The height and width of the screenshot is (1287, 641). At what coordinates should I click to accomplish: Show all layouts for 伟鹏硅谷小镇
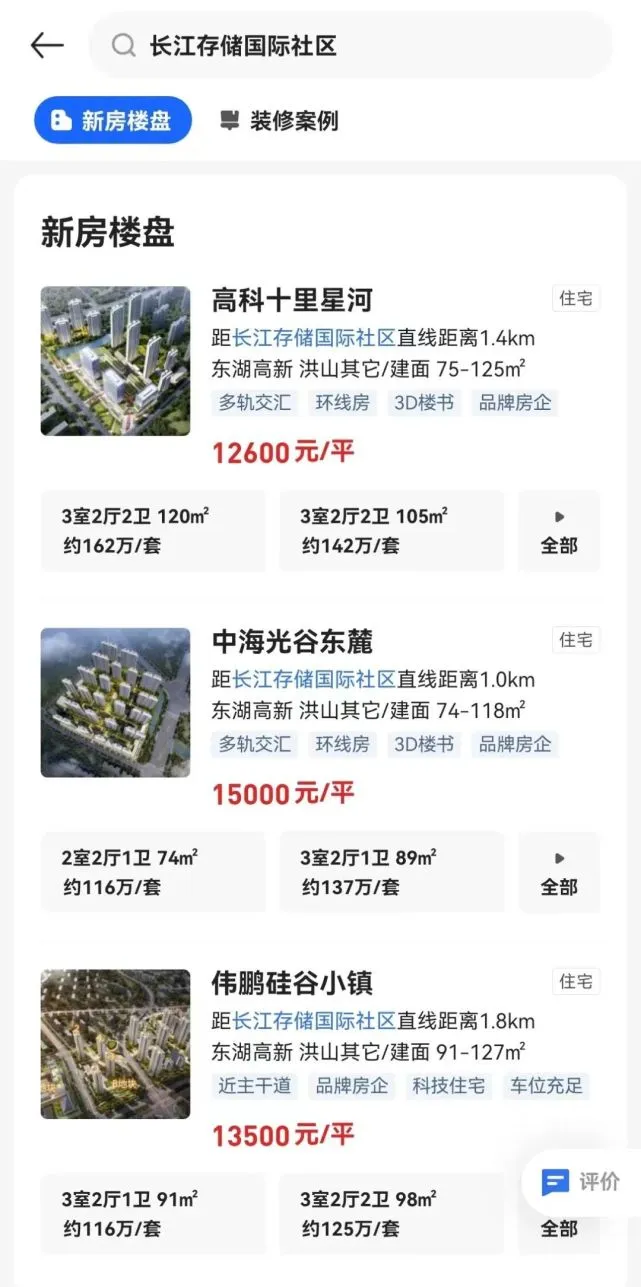click(x=559, y=1229)
